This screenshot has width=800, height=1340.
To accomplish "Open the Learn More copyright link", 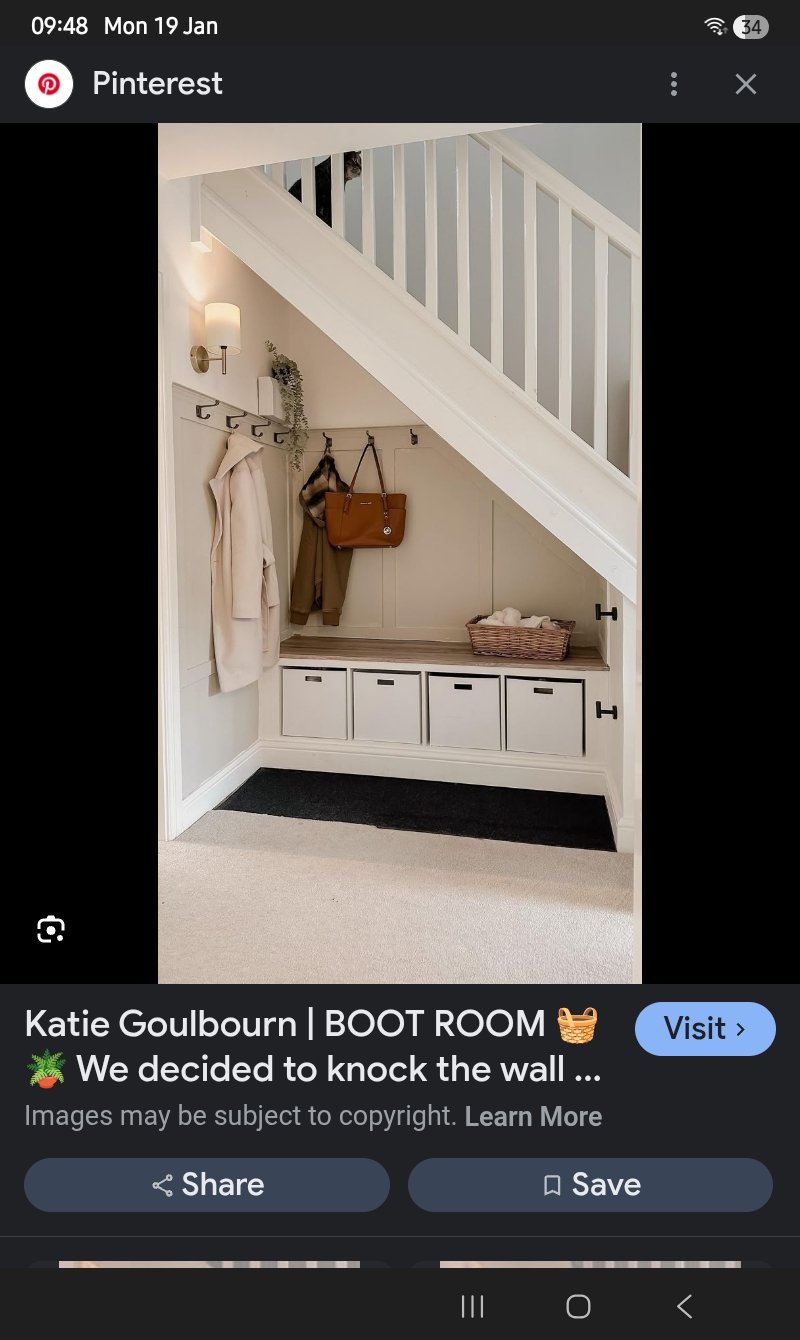I will (533, 1116).
